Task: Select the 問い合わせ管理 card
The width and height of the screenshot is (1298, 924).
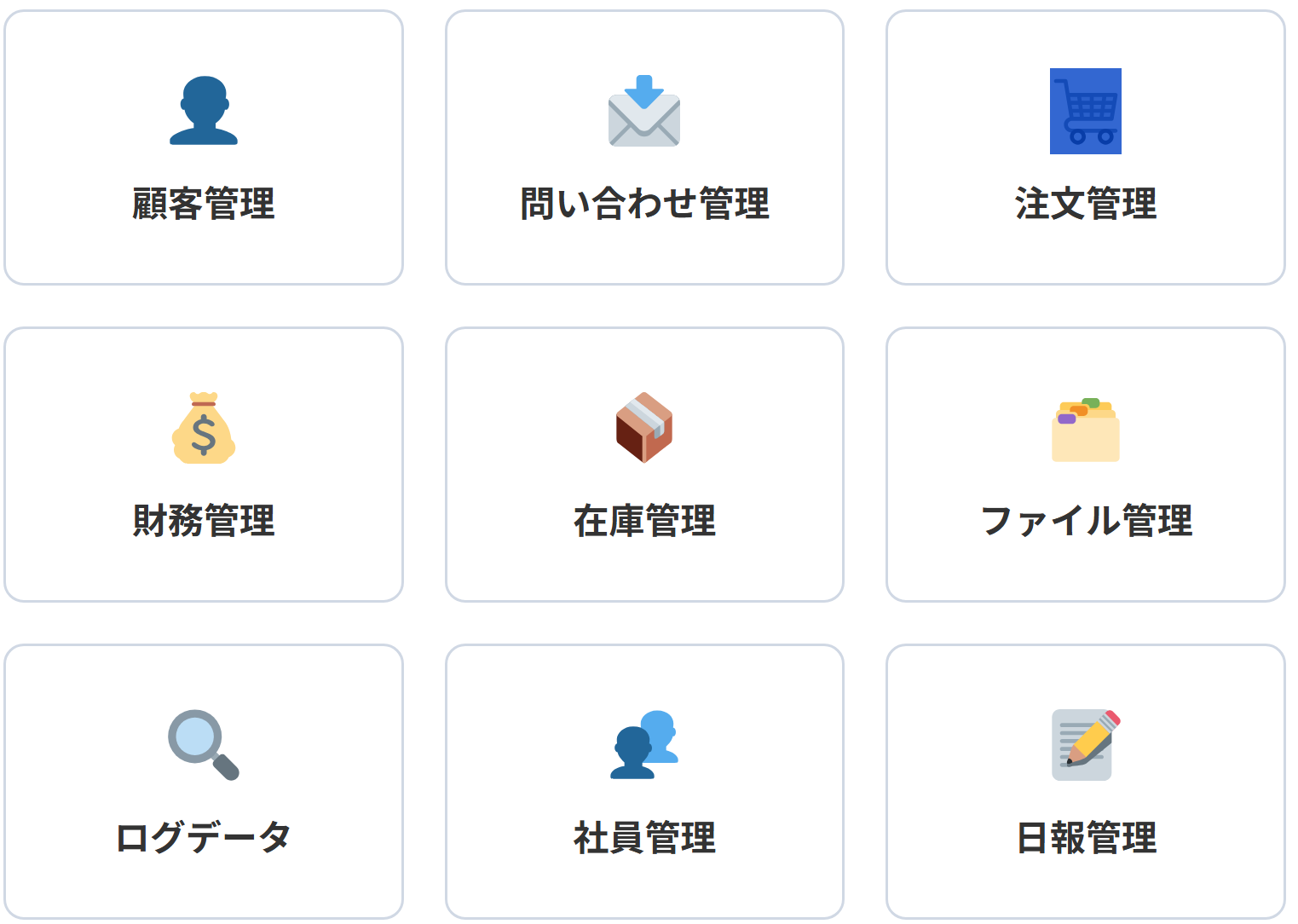Action: click(x=644, y=147)
